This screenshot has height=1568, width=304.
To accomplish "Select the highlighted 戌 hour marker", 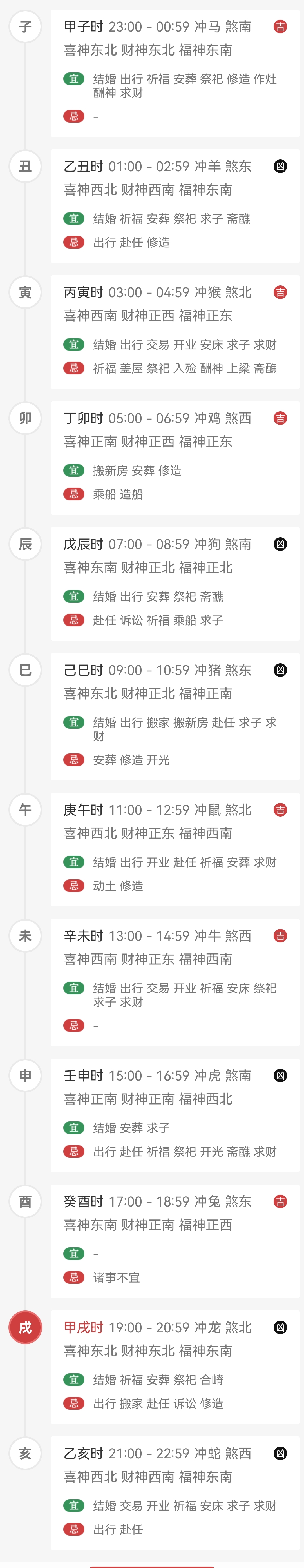I will pos(26,1328).
